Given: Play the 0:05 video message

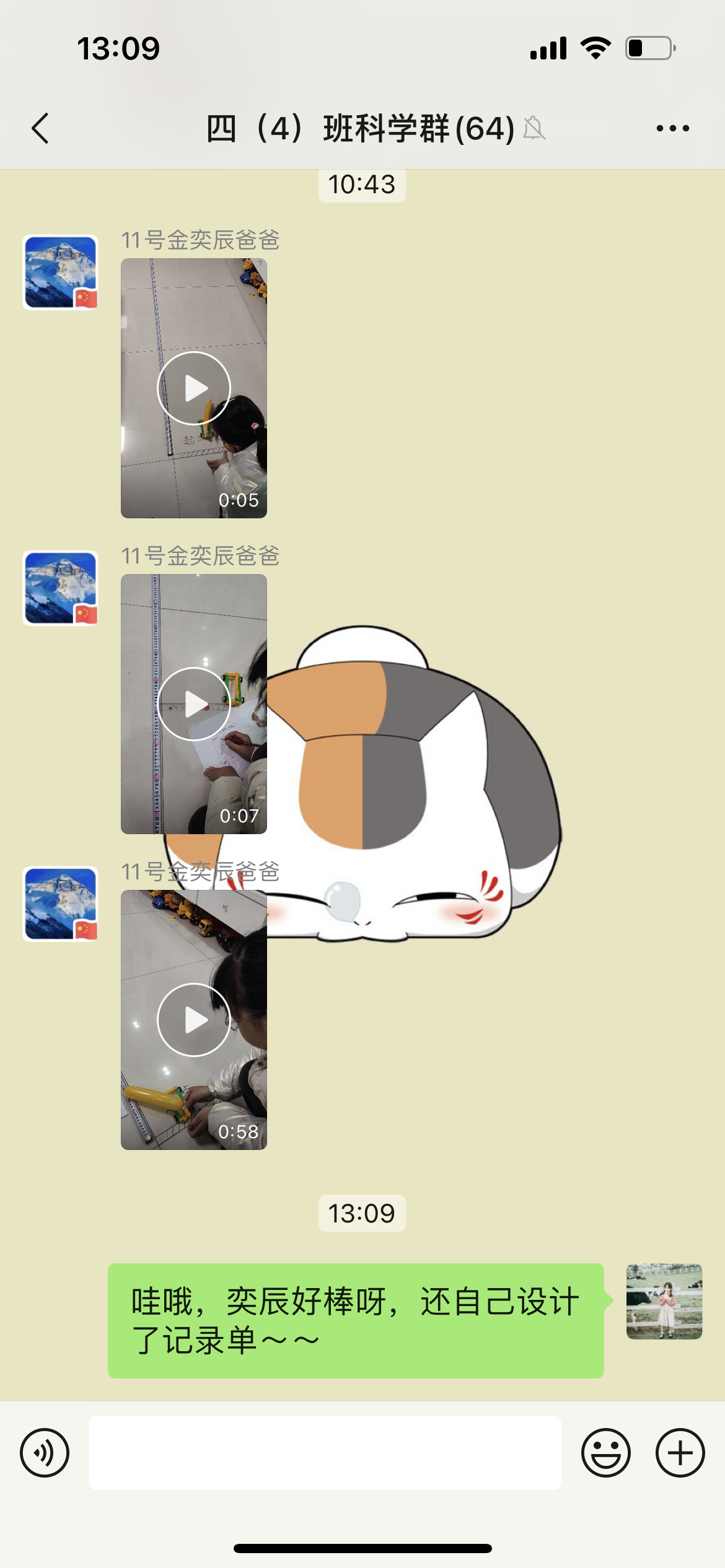Looking at the screenshot, I should 194,388.
